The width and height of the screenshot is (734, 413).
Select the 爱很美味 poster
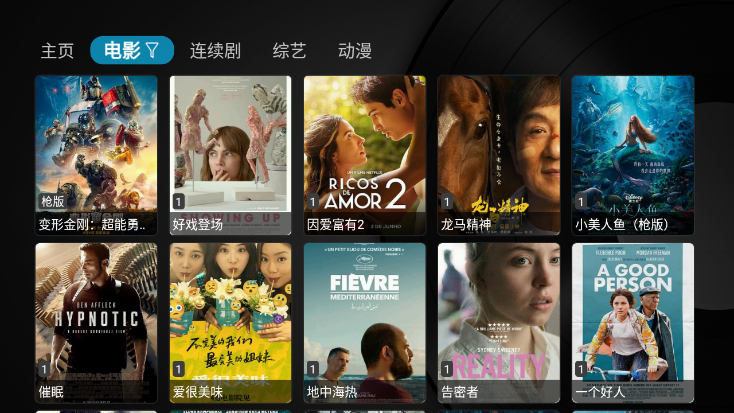coord(230,323)
